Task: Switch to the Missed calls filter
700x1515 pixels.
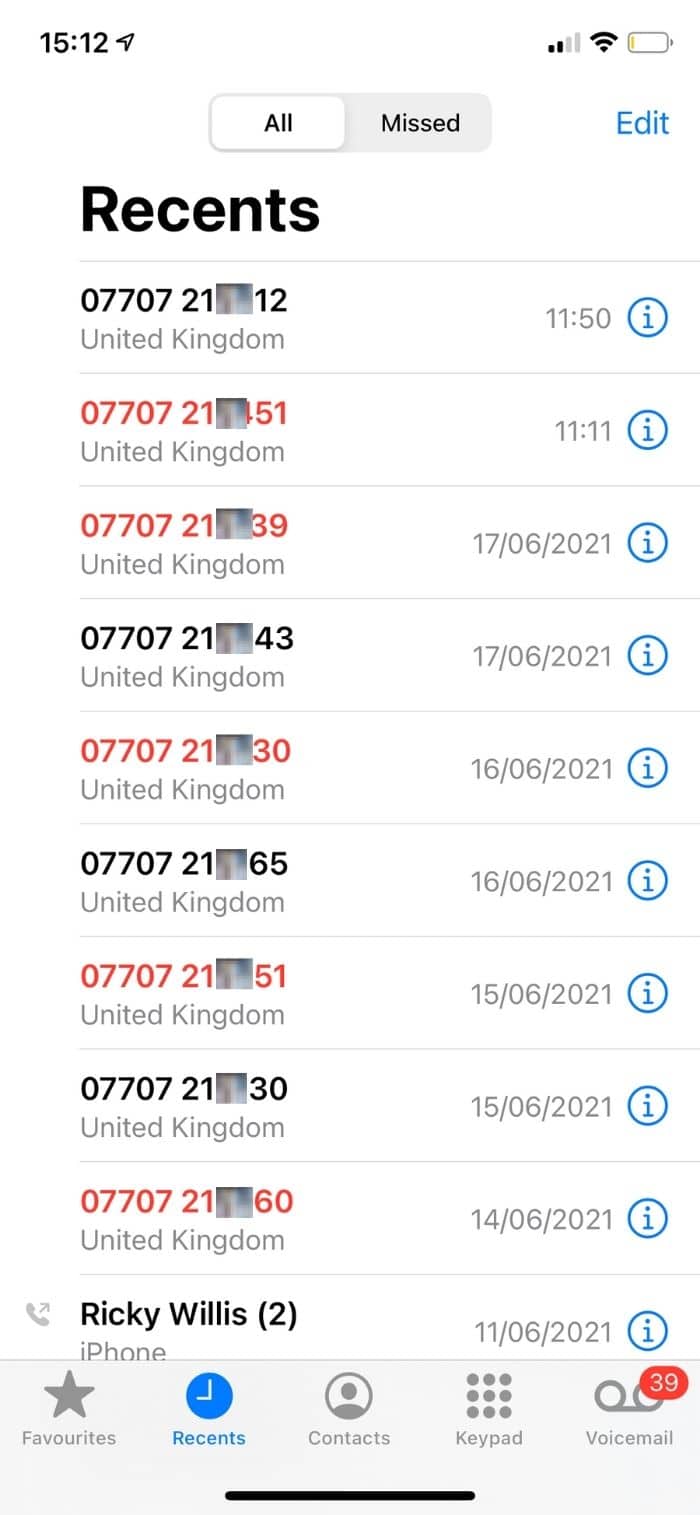Action: [420, 123]
